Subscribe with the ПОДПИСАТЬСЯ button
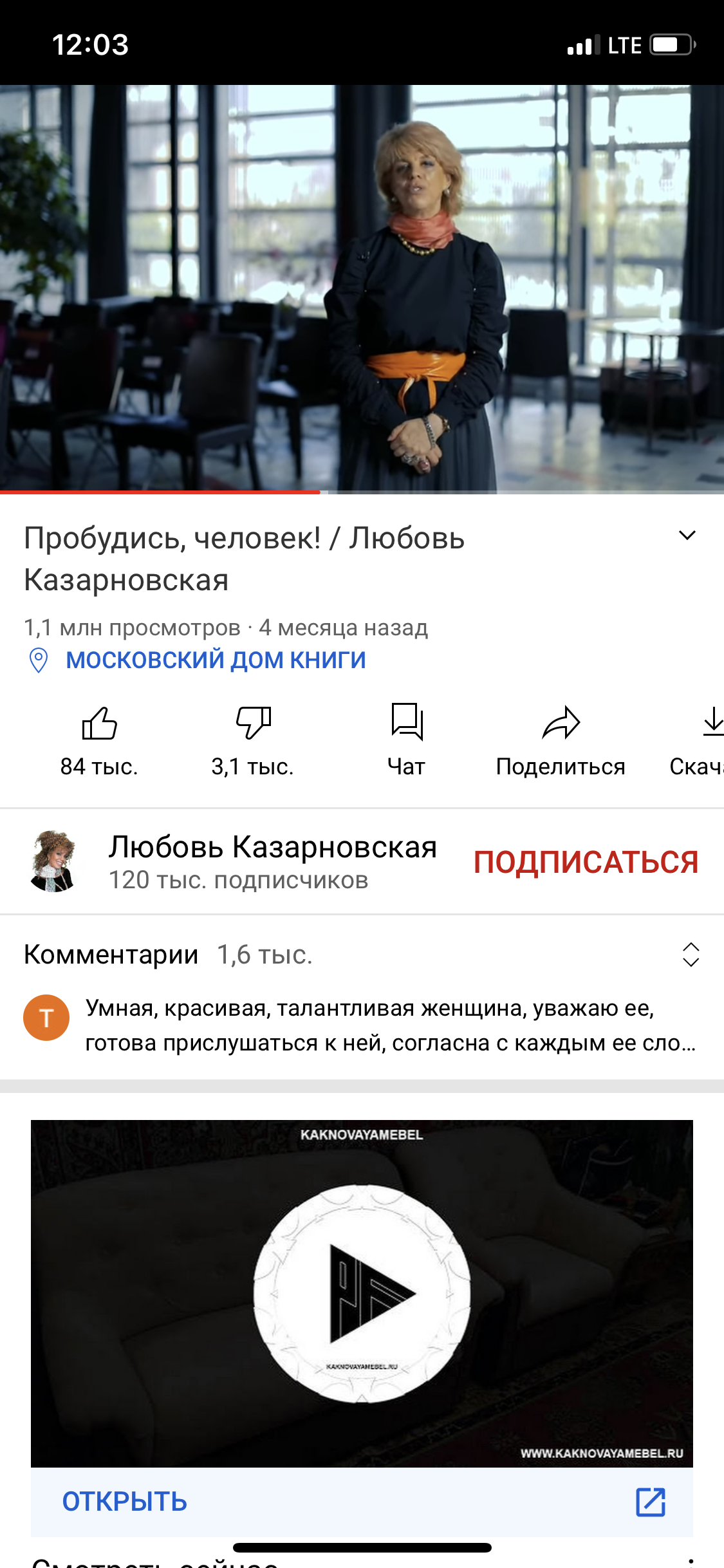Image resolution: width=724 pixels, height=1568 pixels. pos(586,862)
